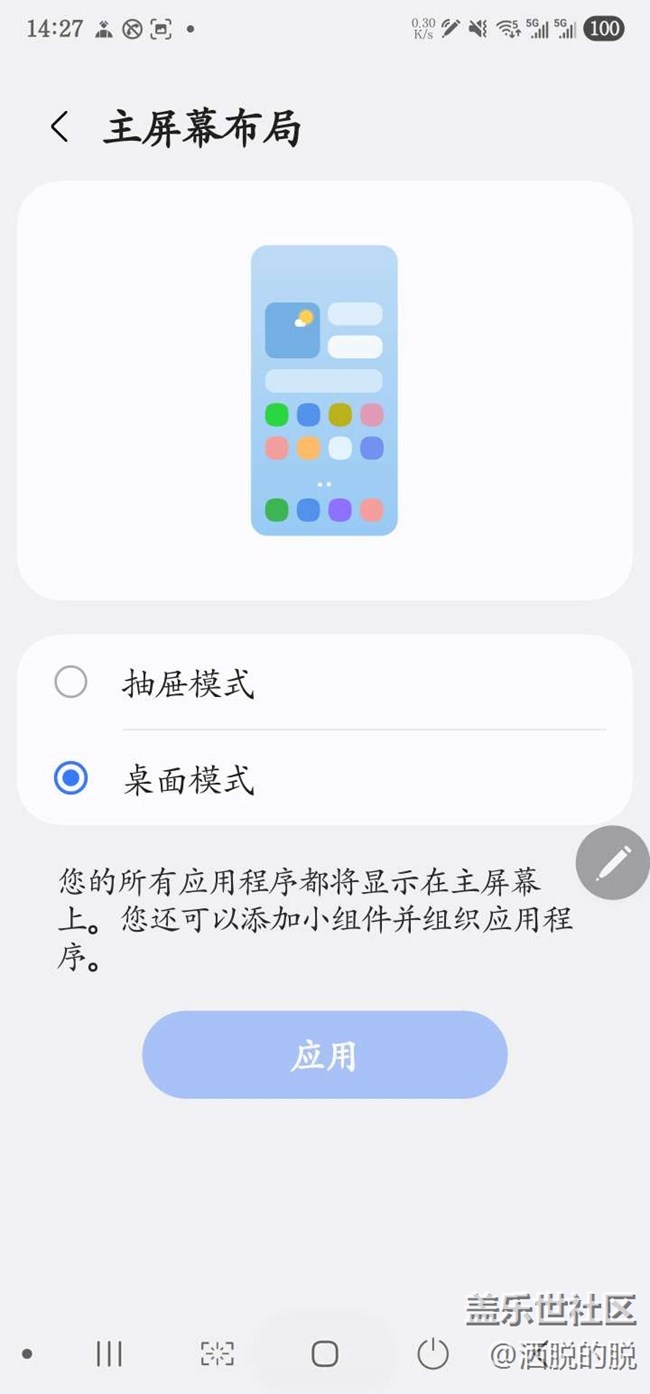Open recent apps from navigation bar
650x1394 pixels.
(x=109, y=1354)
